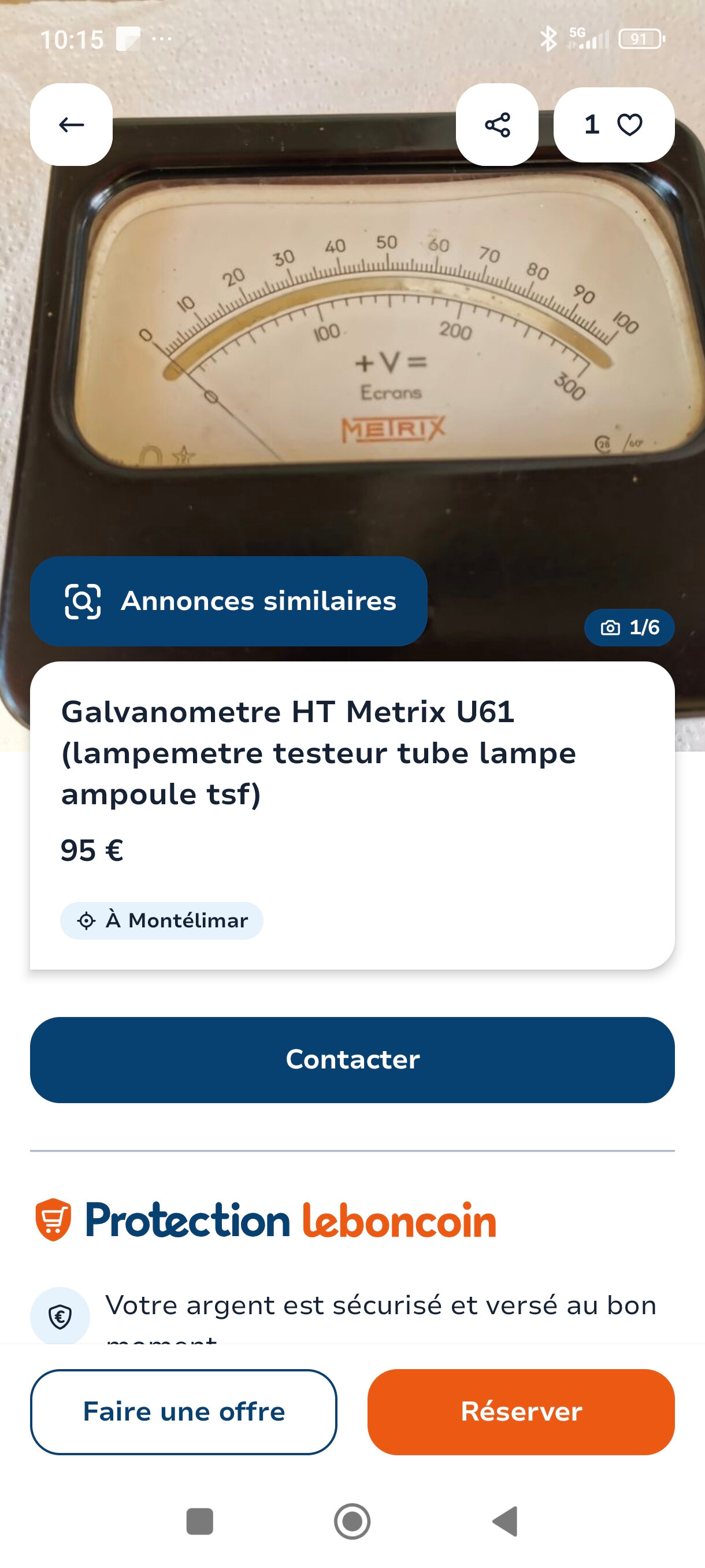This screenshot has width=705, height=1568.
Task: Add this listing to favorites with the heart
Action: pos(614,125)
